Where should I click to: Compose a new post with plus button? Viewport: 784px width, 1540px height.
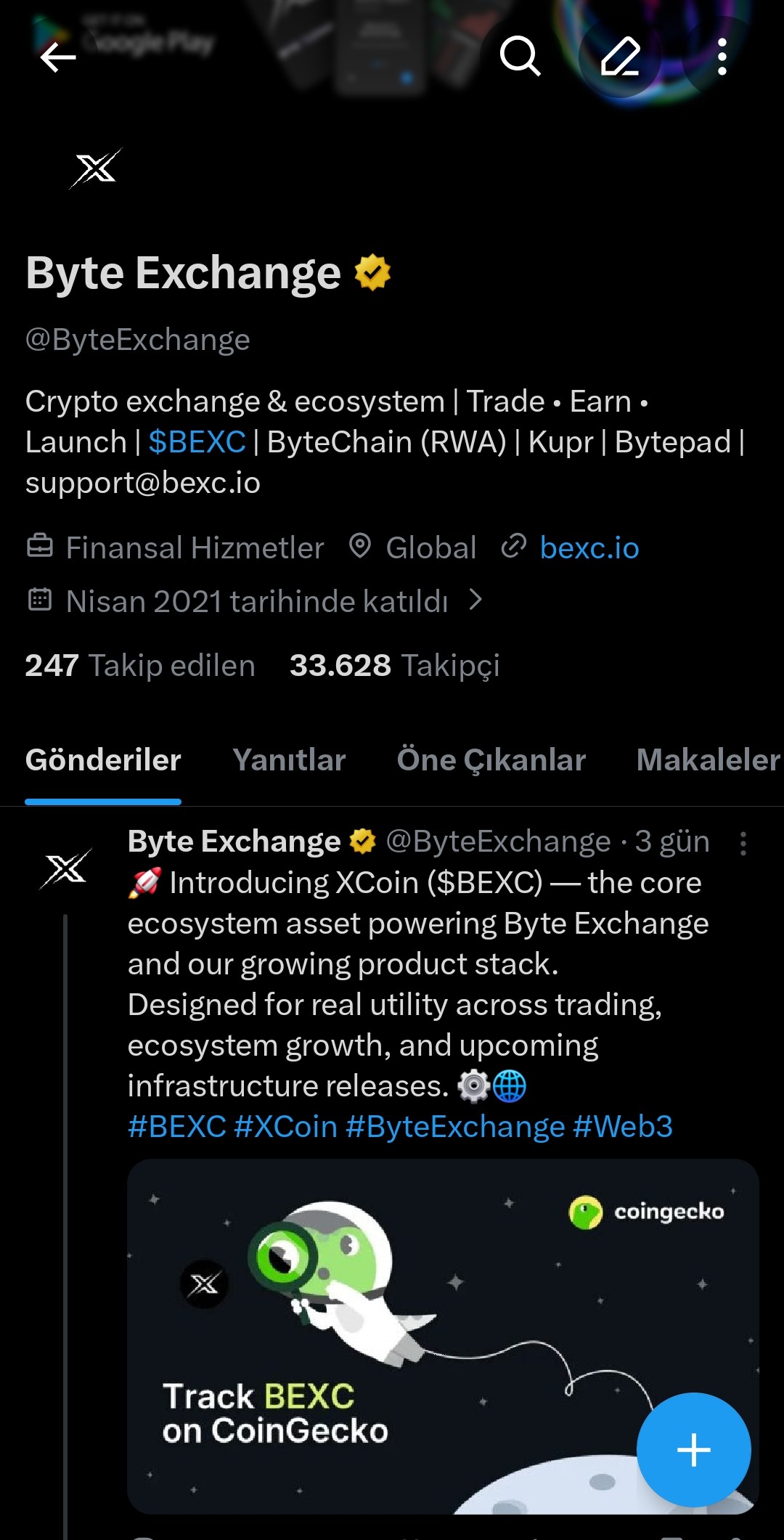[693, 1450]
